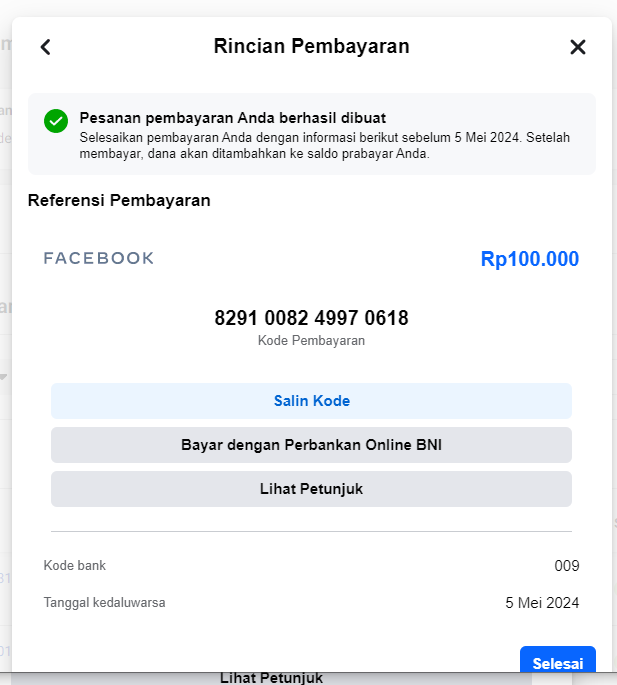Select Bayar dengan Perbankan Online BNI
Screen dimensions: 617x685
point(311,445)
